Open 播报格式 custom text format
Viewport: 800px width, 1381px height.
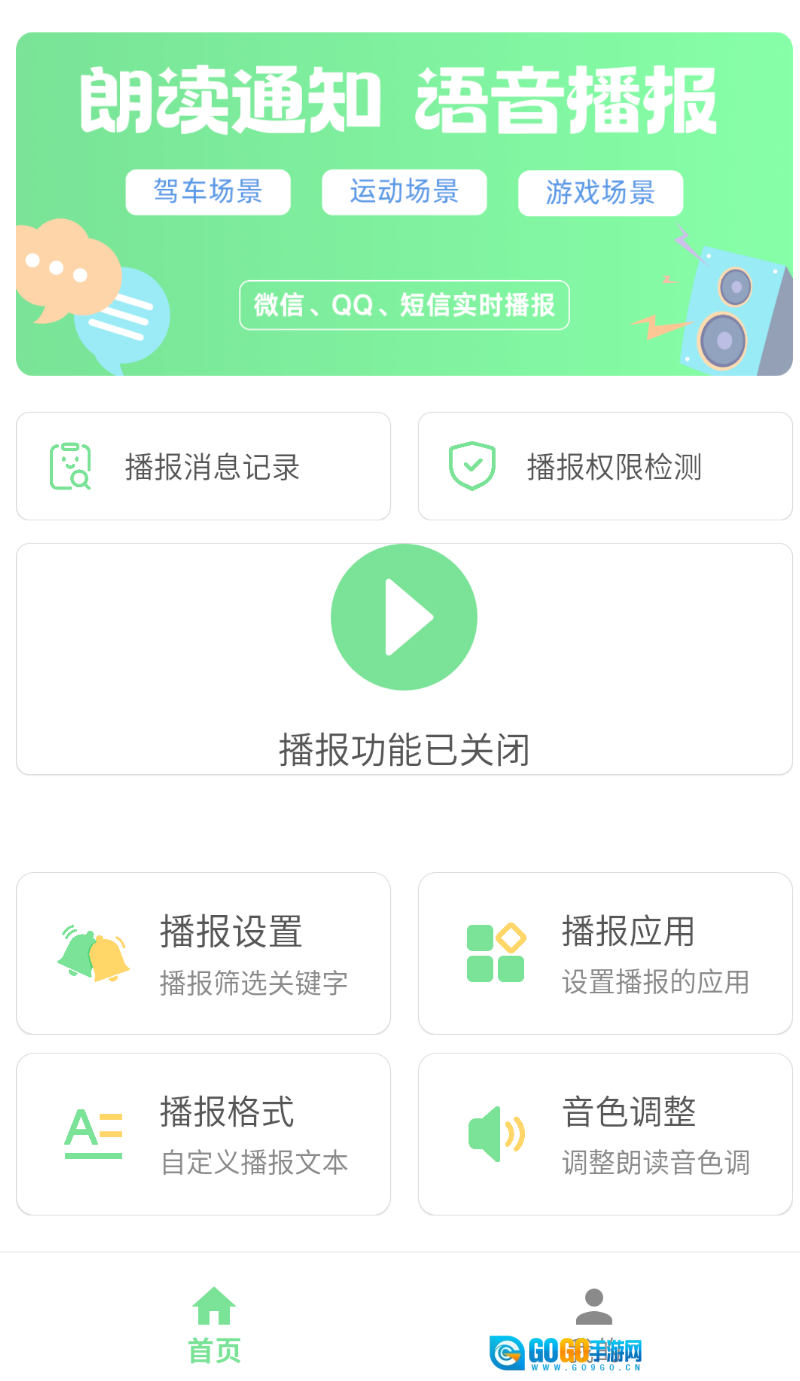click(x=203, y=1134)
